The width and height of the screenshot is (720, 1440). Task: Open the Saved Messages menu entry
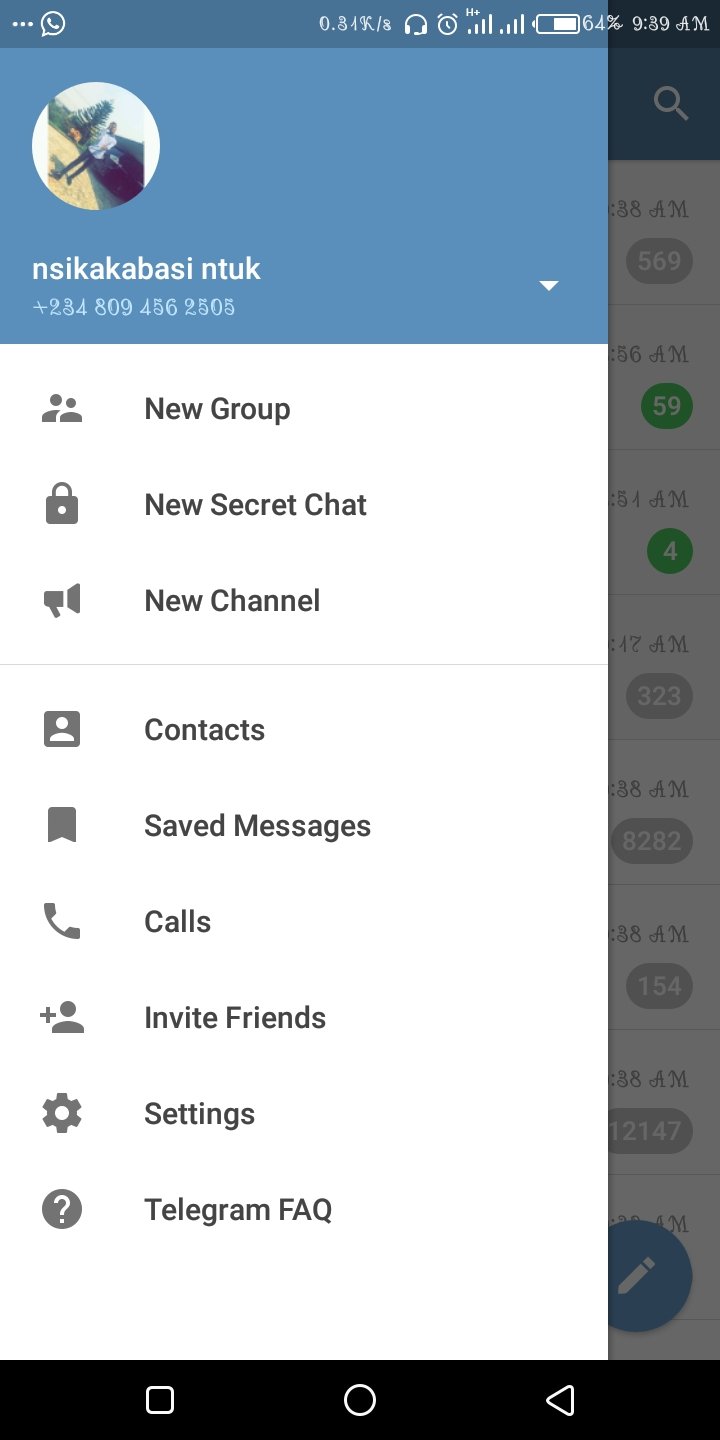257,824
